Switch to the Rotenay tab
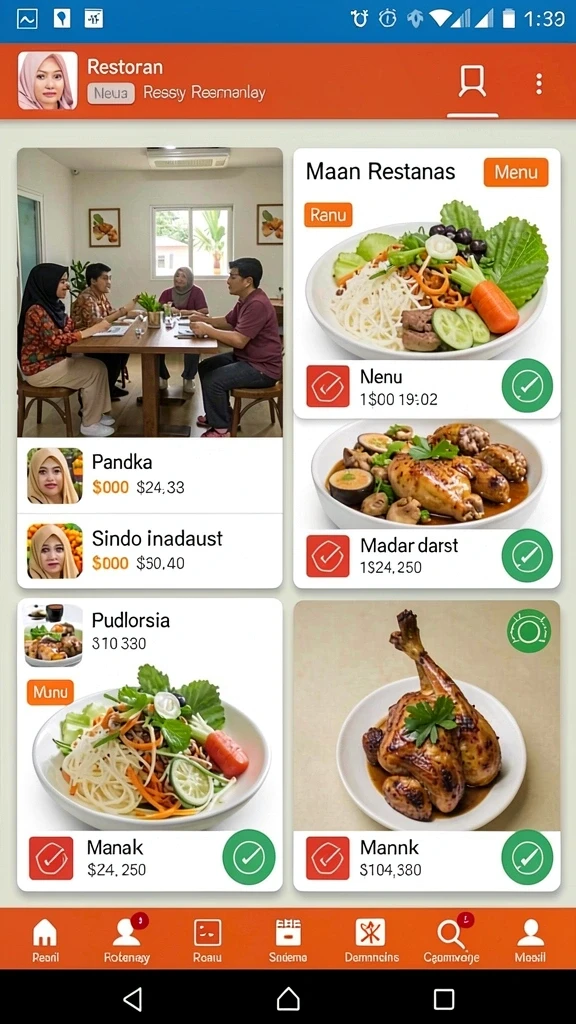This screenshot has width=576, height=1024. click(127, 940)
